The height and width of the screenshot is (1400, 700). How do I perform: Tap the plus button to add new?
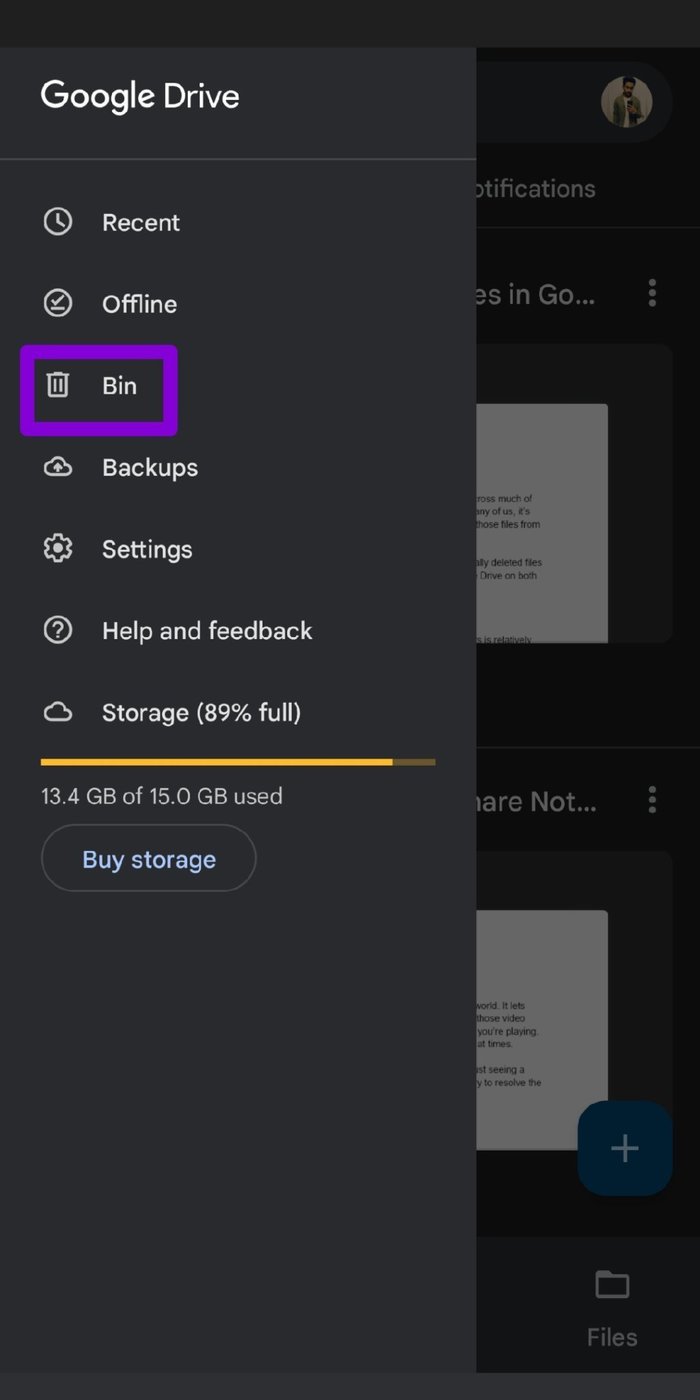pos(625,1148)
